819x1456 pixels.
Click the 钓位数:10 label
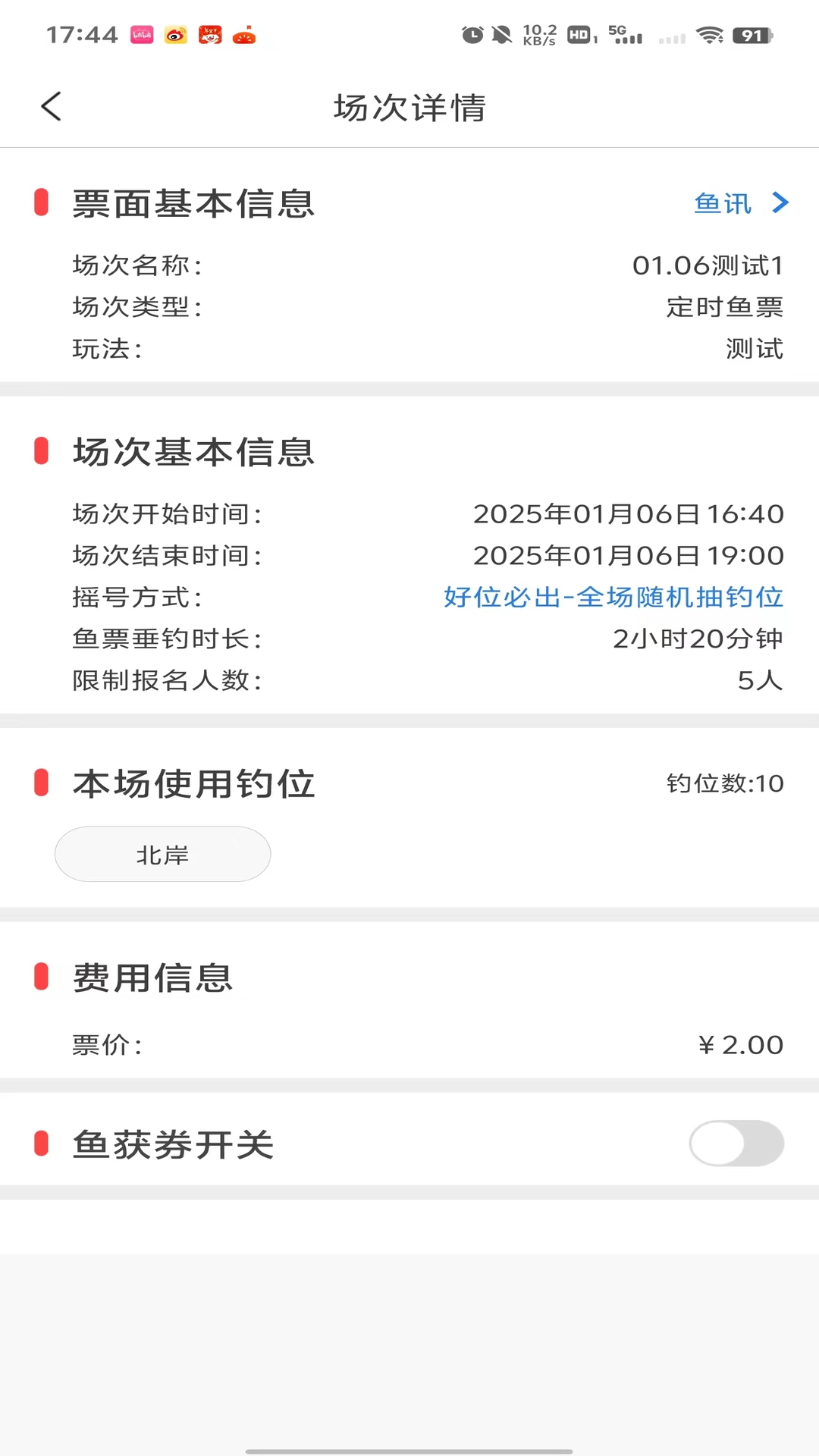[x=723, y=784]
